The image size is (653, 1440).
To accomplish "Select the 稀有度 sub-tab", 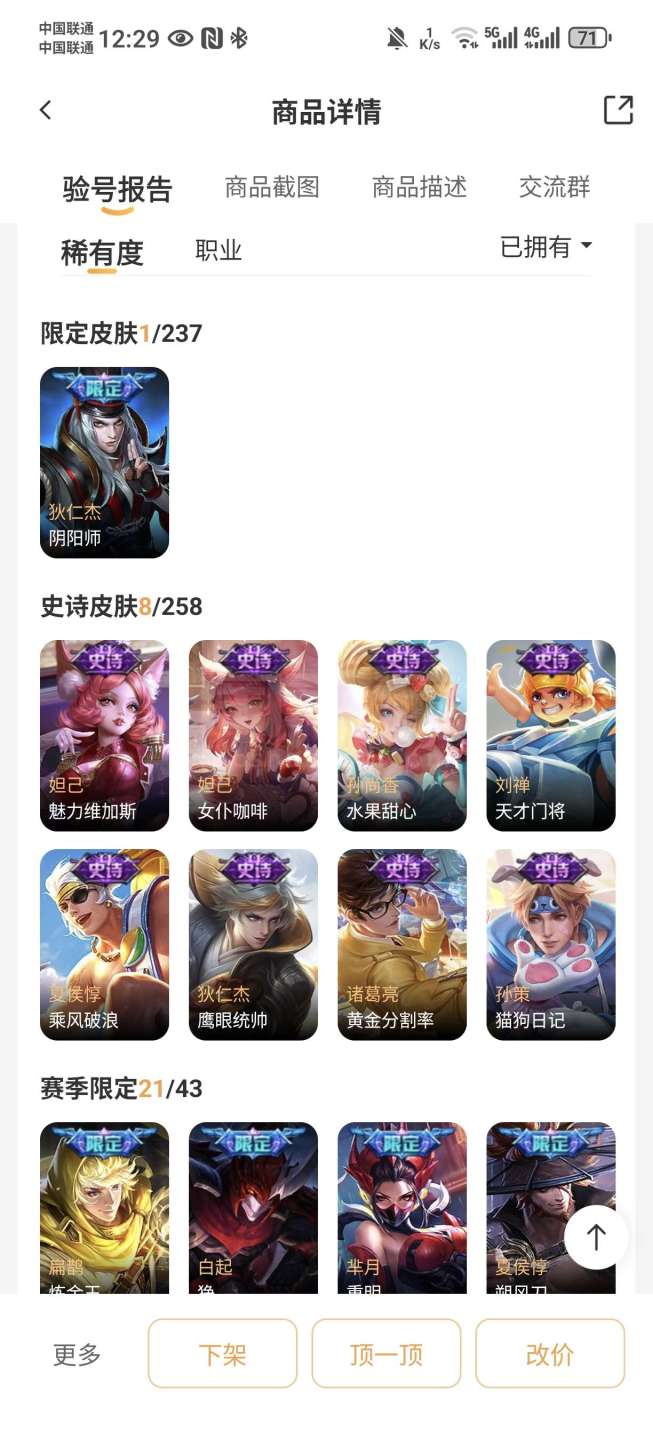I will click(x=102, y=253).
